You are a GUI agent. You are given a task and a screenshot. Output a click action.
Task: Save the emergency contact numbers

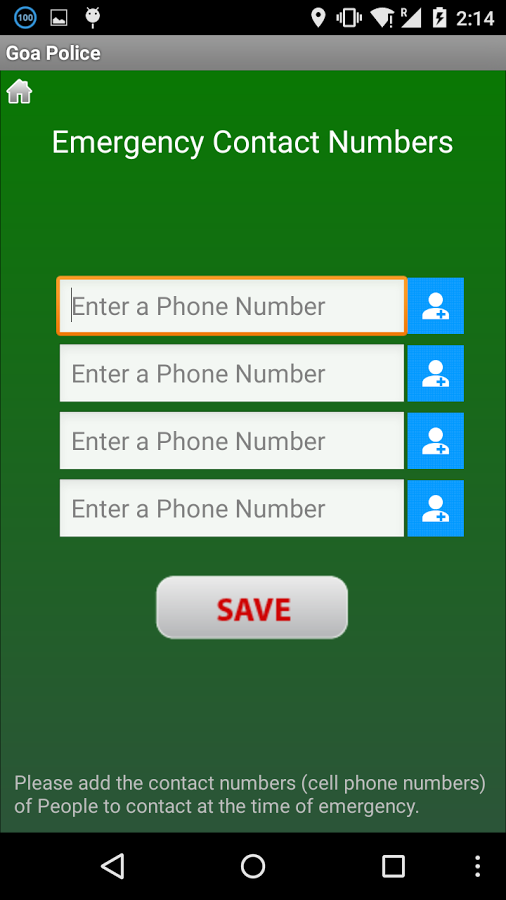pyautogui.click(x=252, y=608)
